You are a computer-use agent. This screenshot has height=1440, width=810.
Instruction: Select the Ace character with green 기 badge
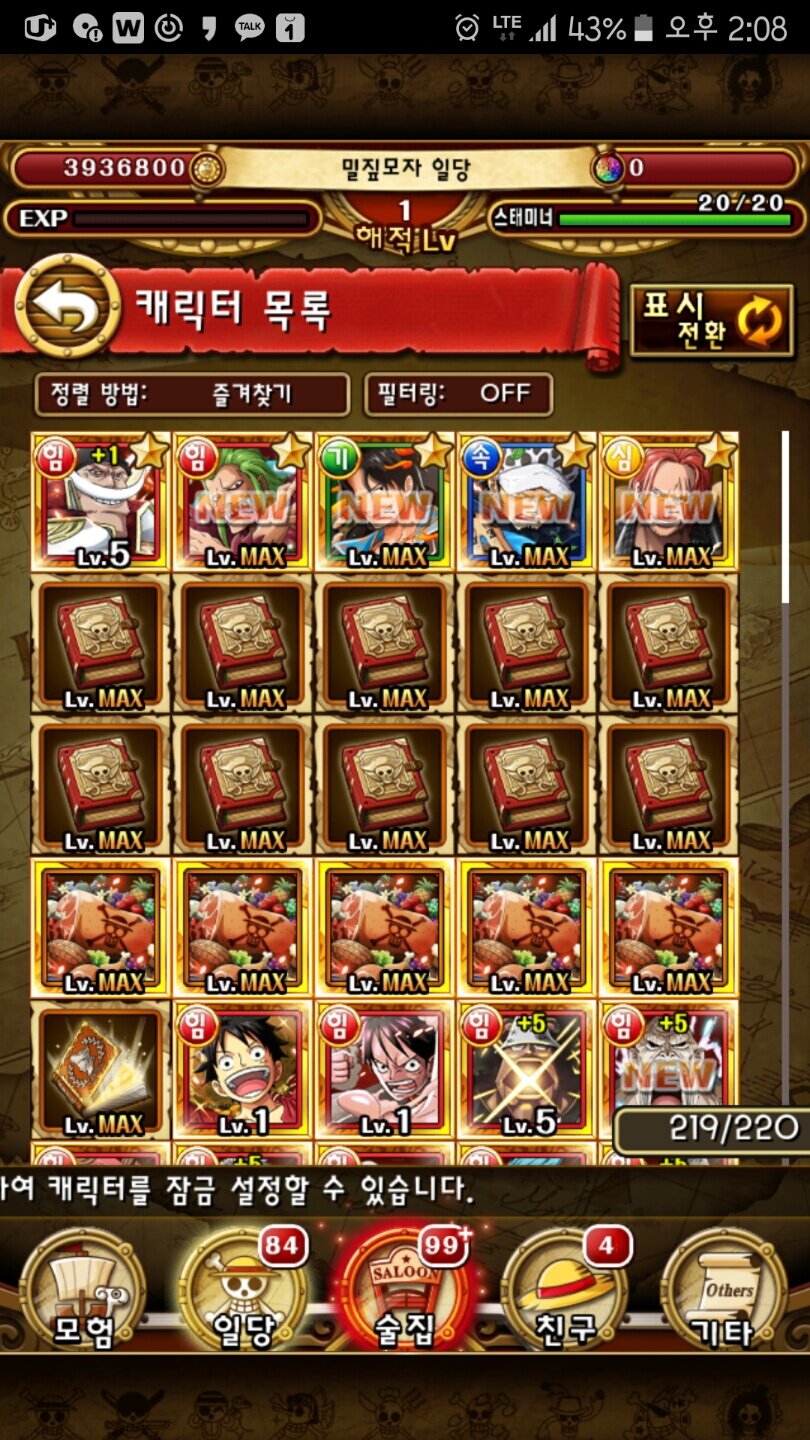(385, 502)
